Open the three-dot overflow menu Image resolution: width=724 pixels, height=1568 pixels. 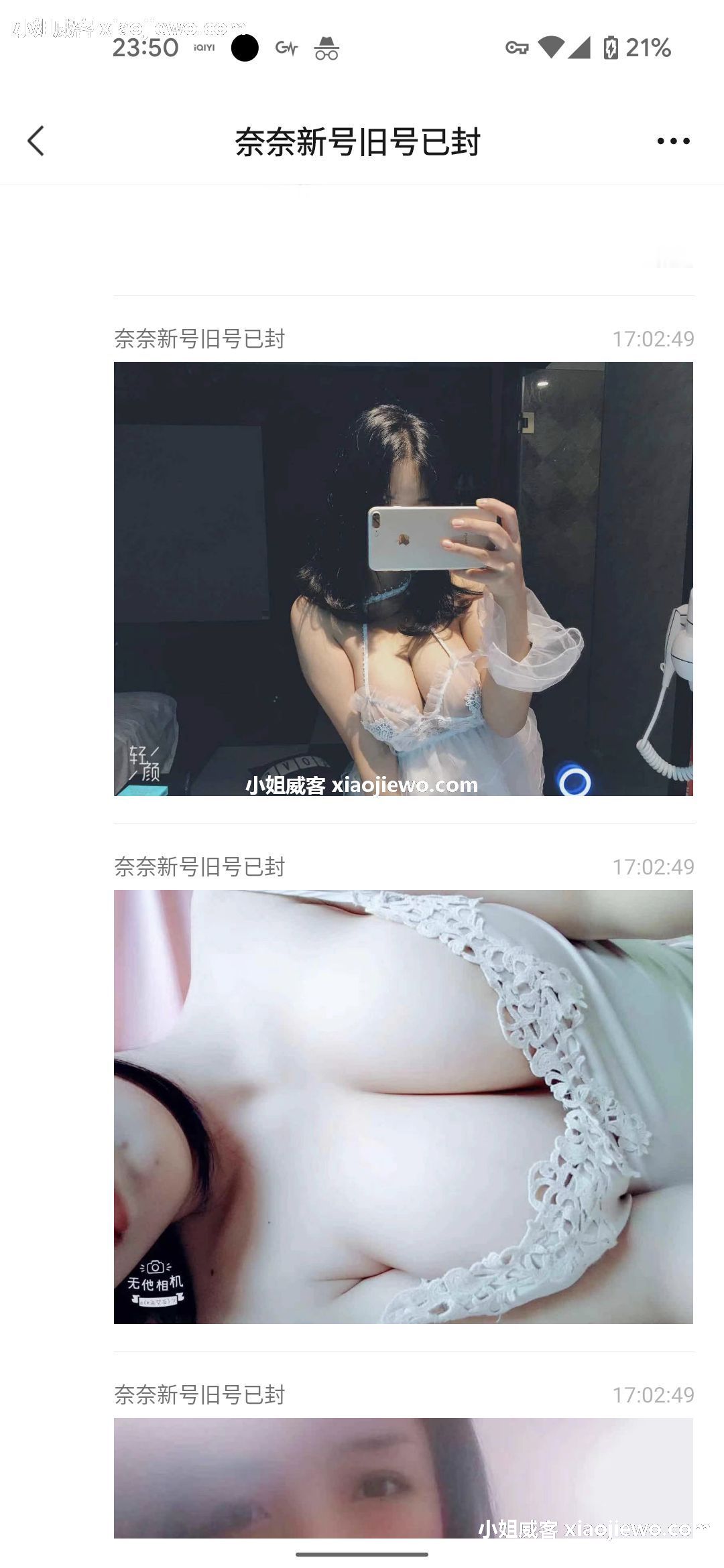point(673,141)
